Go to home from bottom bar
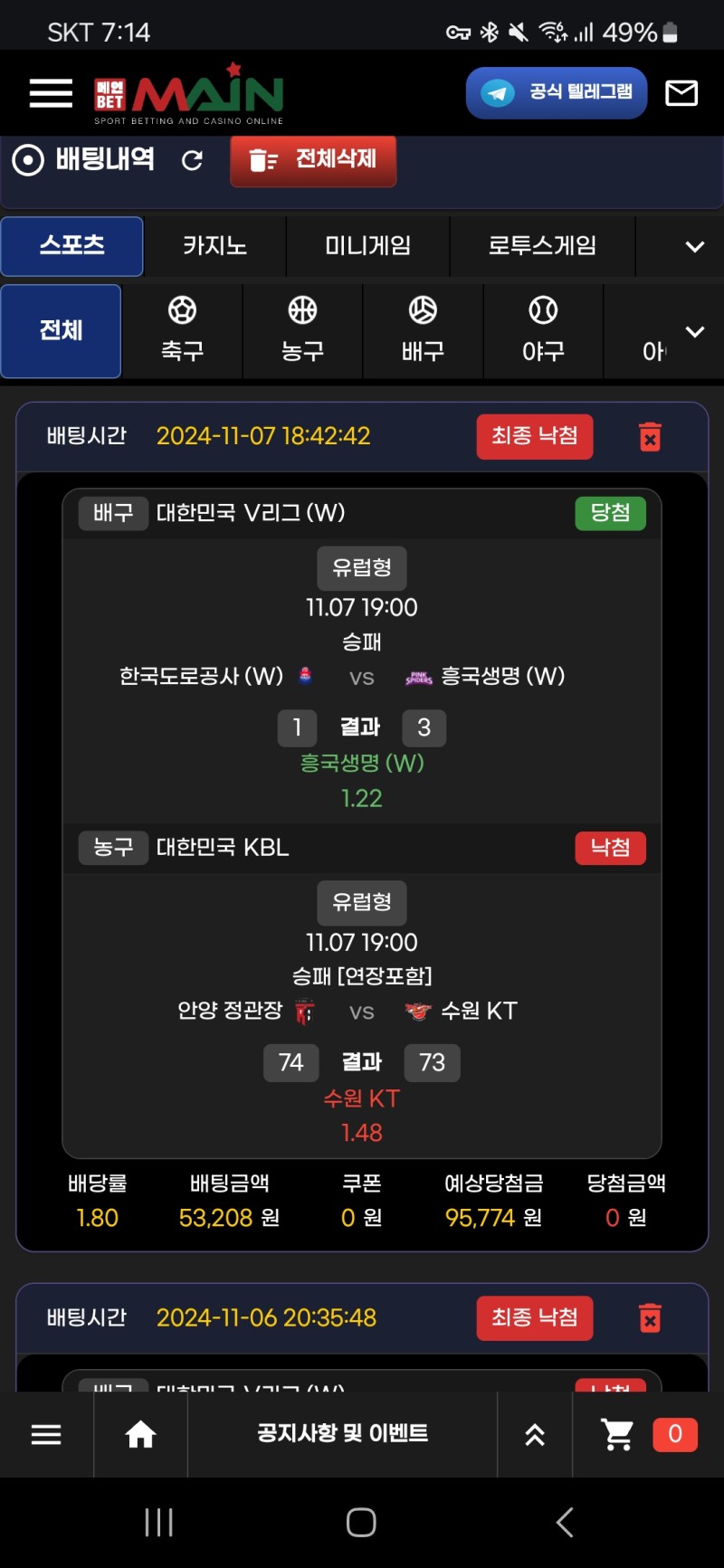This screenshot has height=1568, width=724. [x=140, y=1434]
